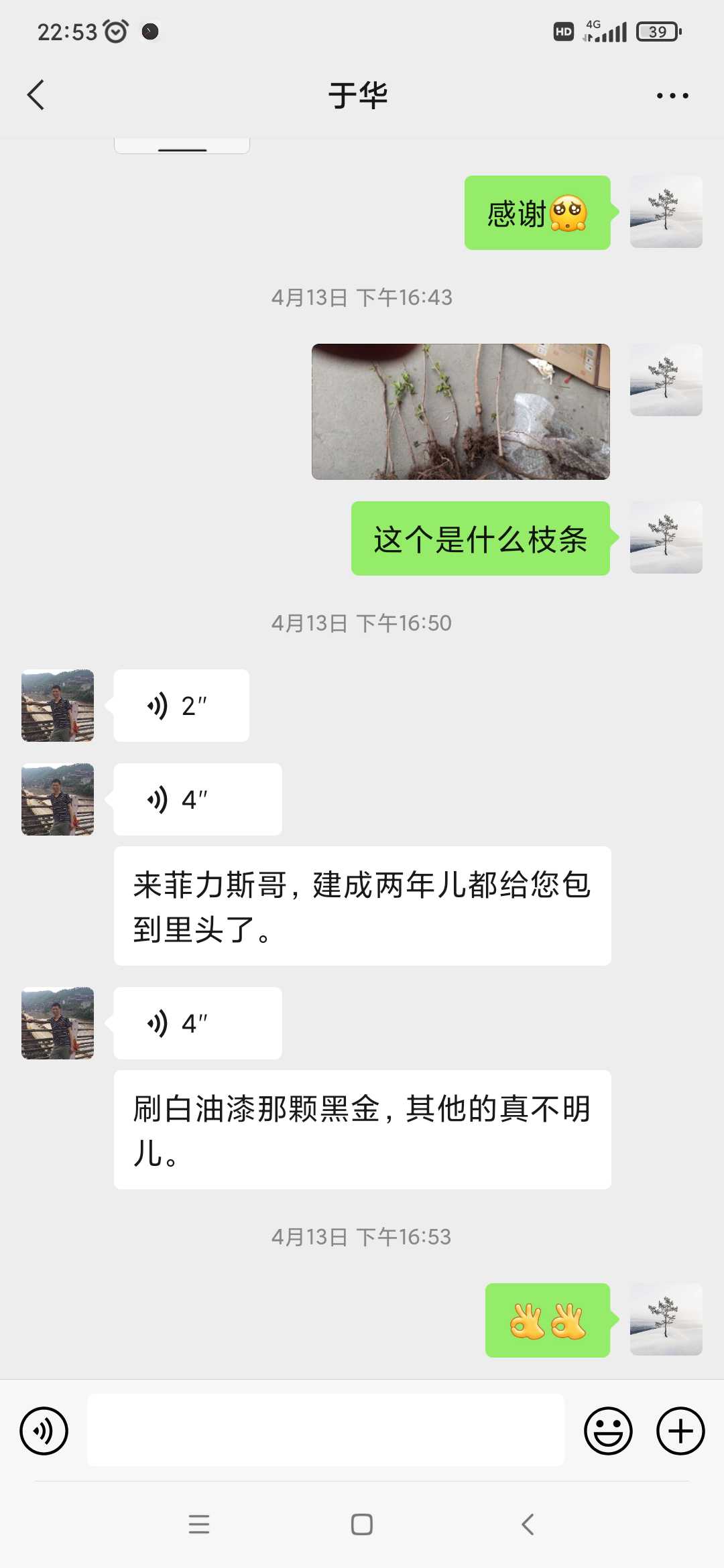Open 于华's profile from the 2-second voice avatar
The width and height of the screenshot is (724, 1568).
58,706
